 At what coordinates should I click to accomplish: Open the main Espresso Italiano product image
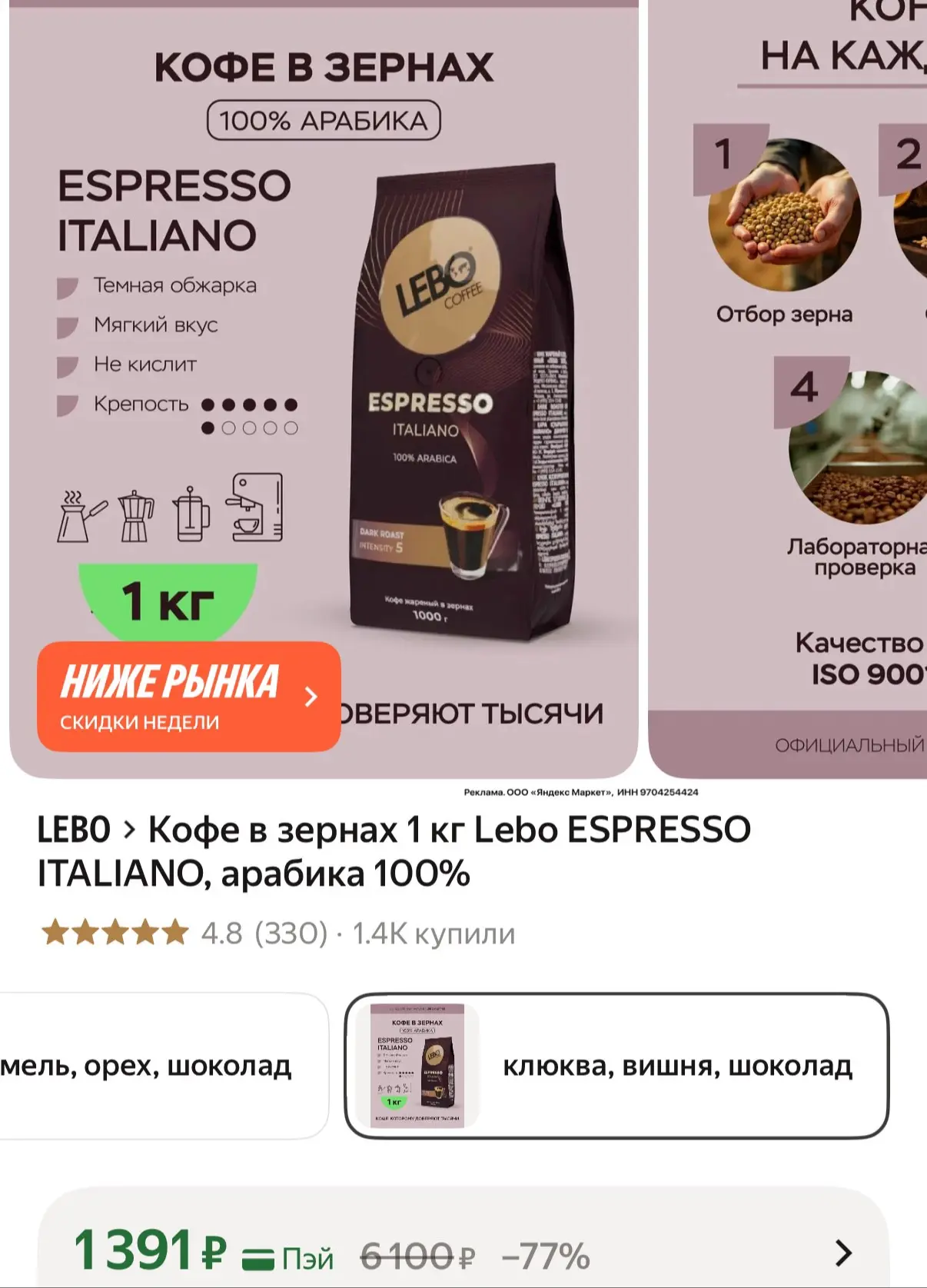coord(324,389)
